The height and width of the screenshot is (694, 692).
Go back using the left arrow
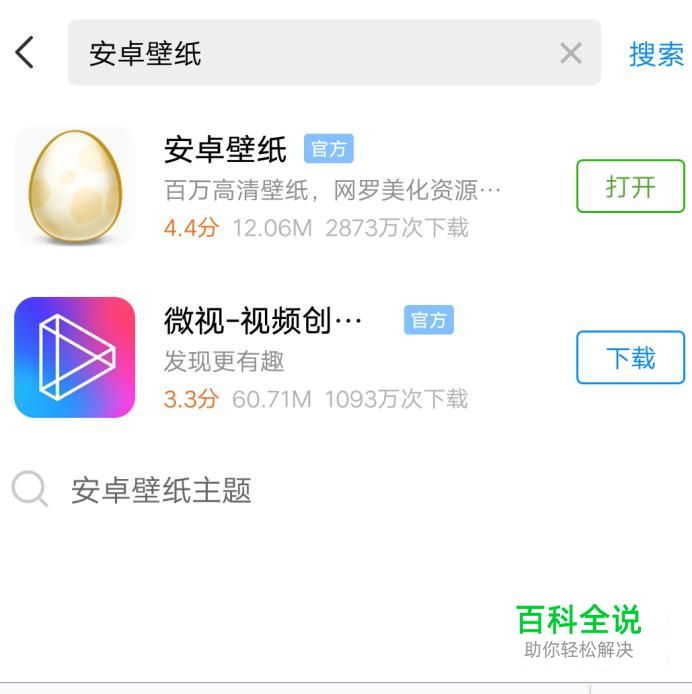[25, 53]
